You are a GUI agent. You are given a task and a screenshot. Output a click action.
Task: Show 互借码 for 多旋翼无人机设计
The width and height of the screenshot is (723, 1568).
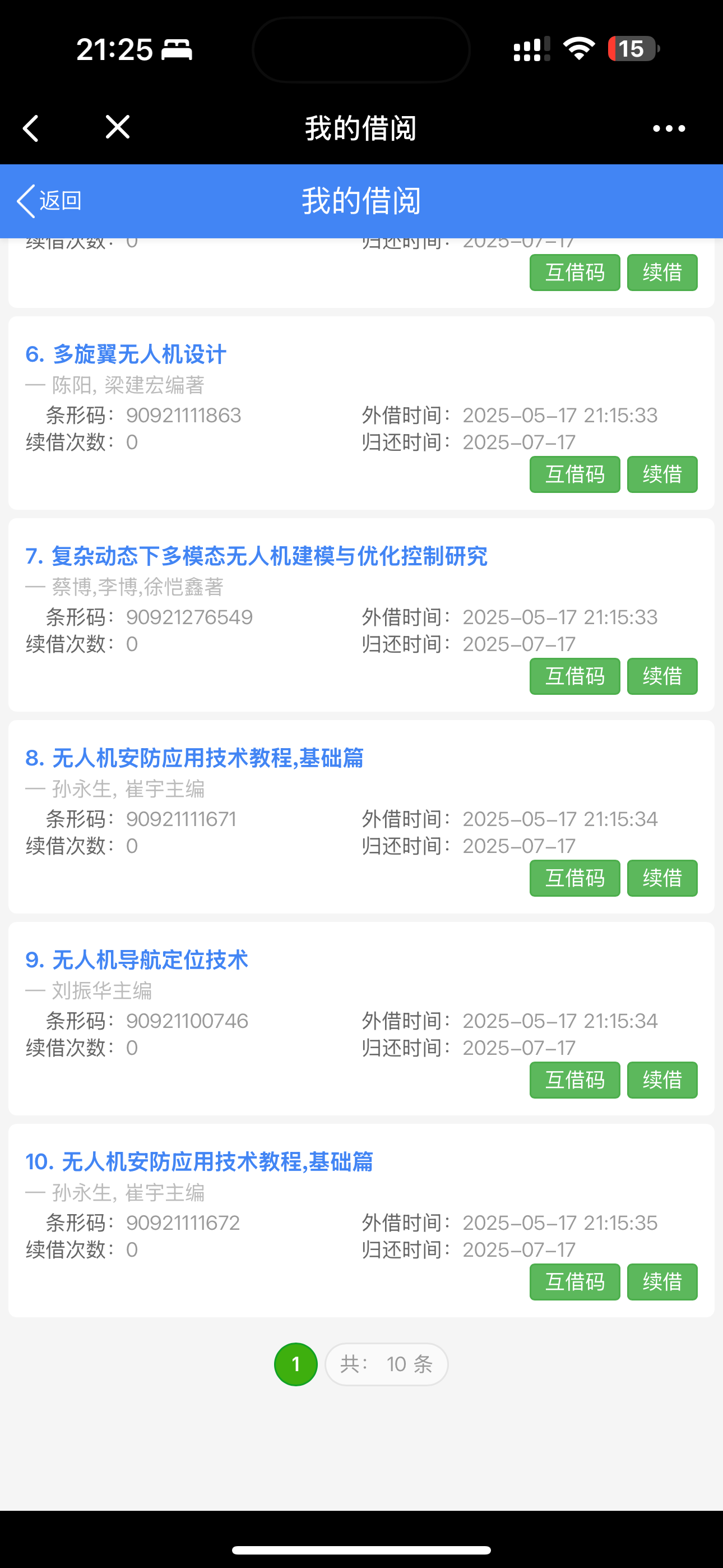(x=574, y=474)
